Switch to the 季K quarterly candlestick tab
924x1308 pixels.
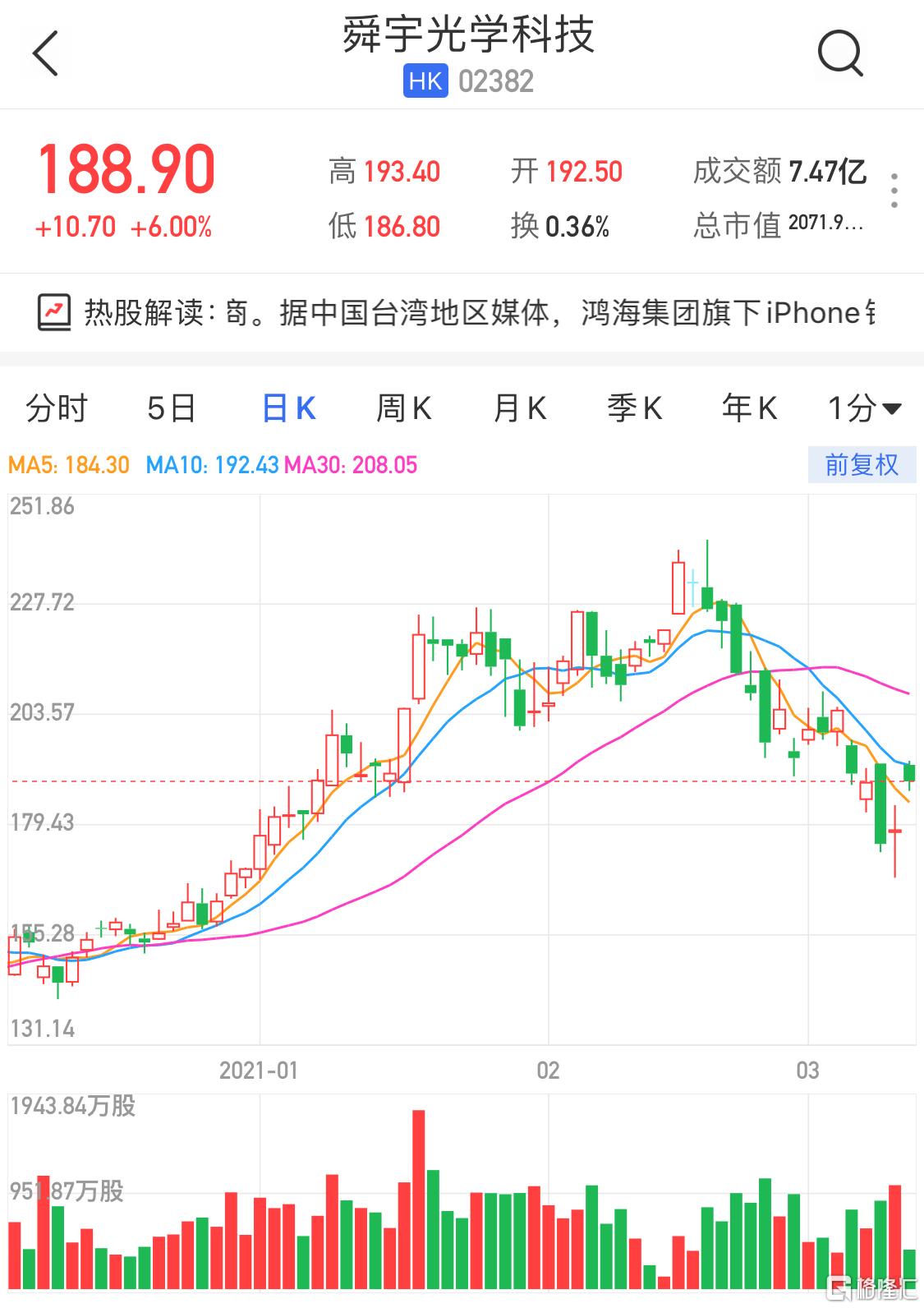click(x=634, y=408)
